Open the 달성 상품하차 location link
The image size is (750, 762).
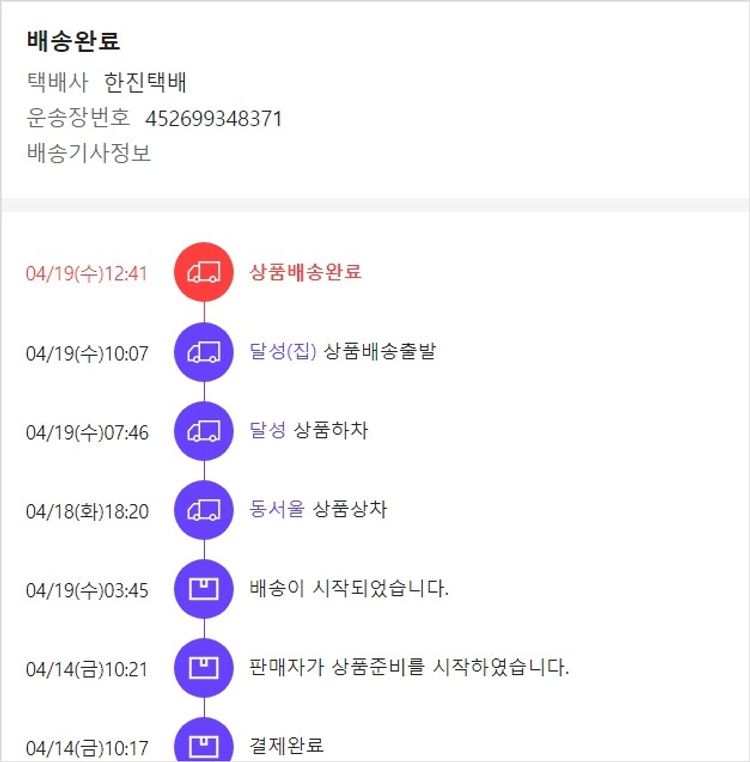pyautogui.click(x=267, y=431)
